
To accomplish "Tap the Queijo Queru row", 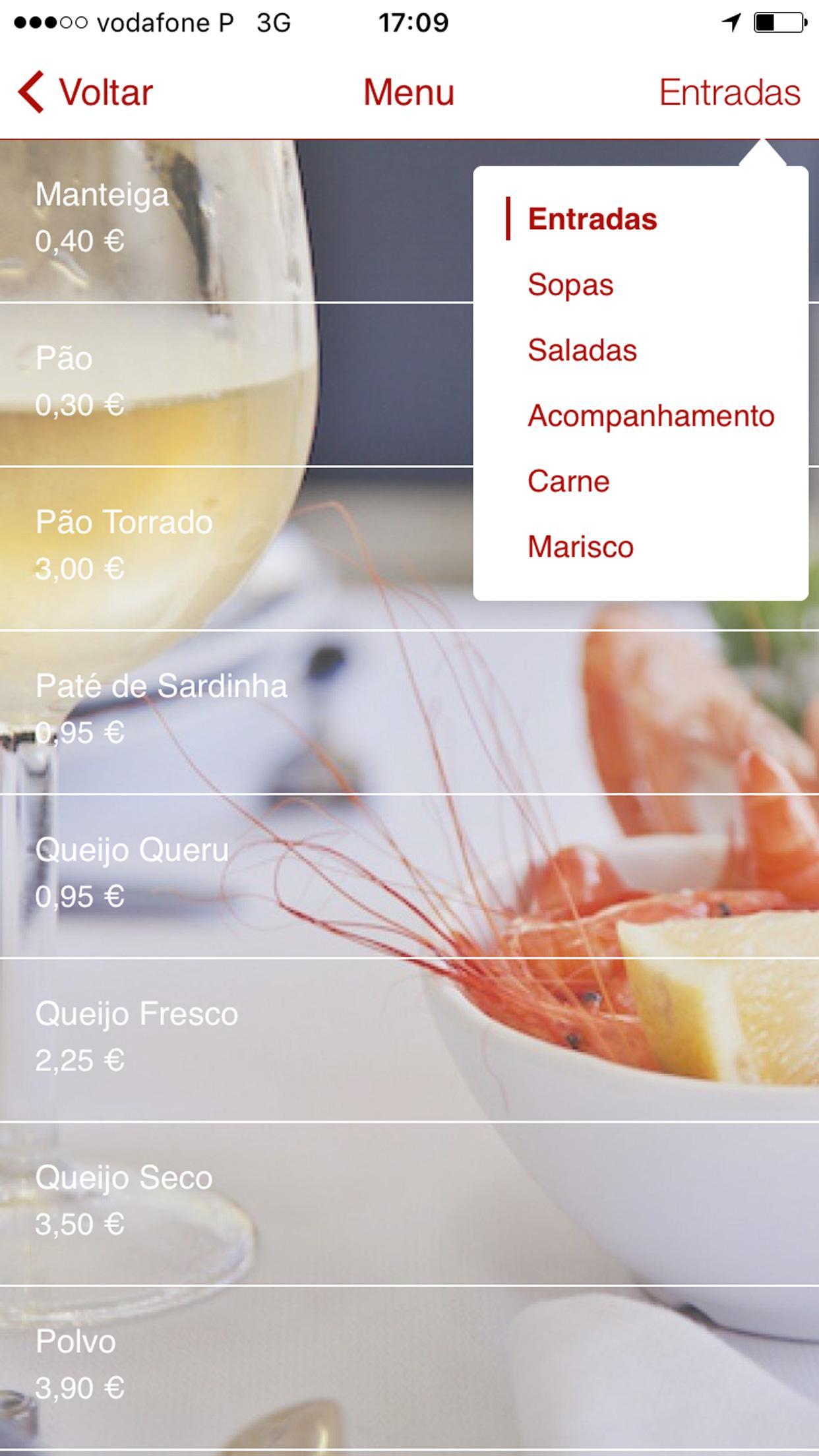I will [198, 872].
